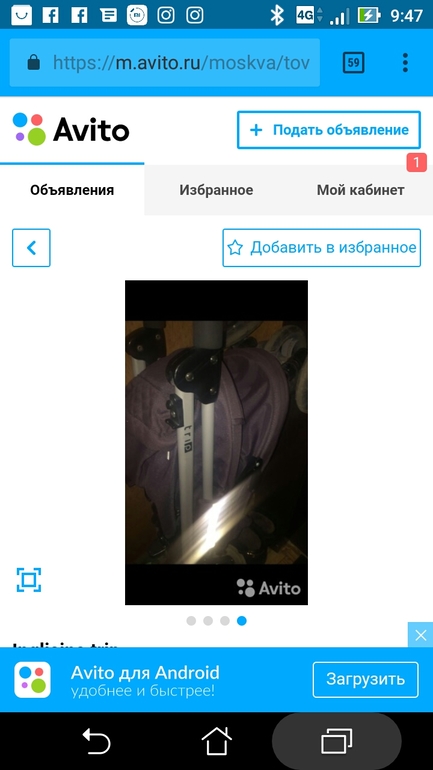View the photo in fullscreen mode
This screenshot has width=433, height=770.
coord(28,580)
